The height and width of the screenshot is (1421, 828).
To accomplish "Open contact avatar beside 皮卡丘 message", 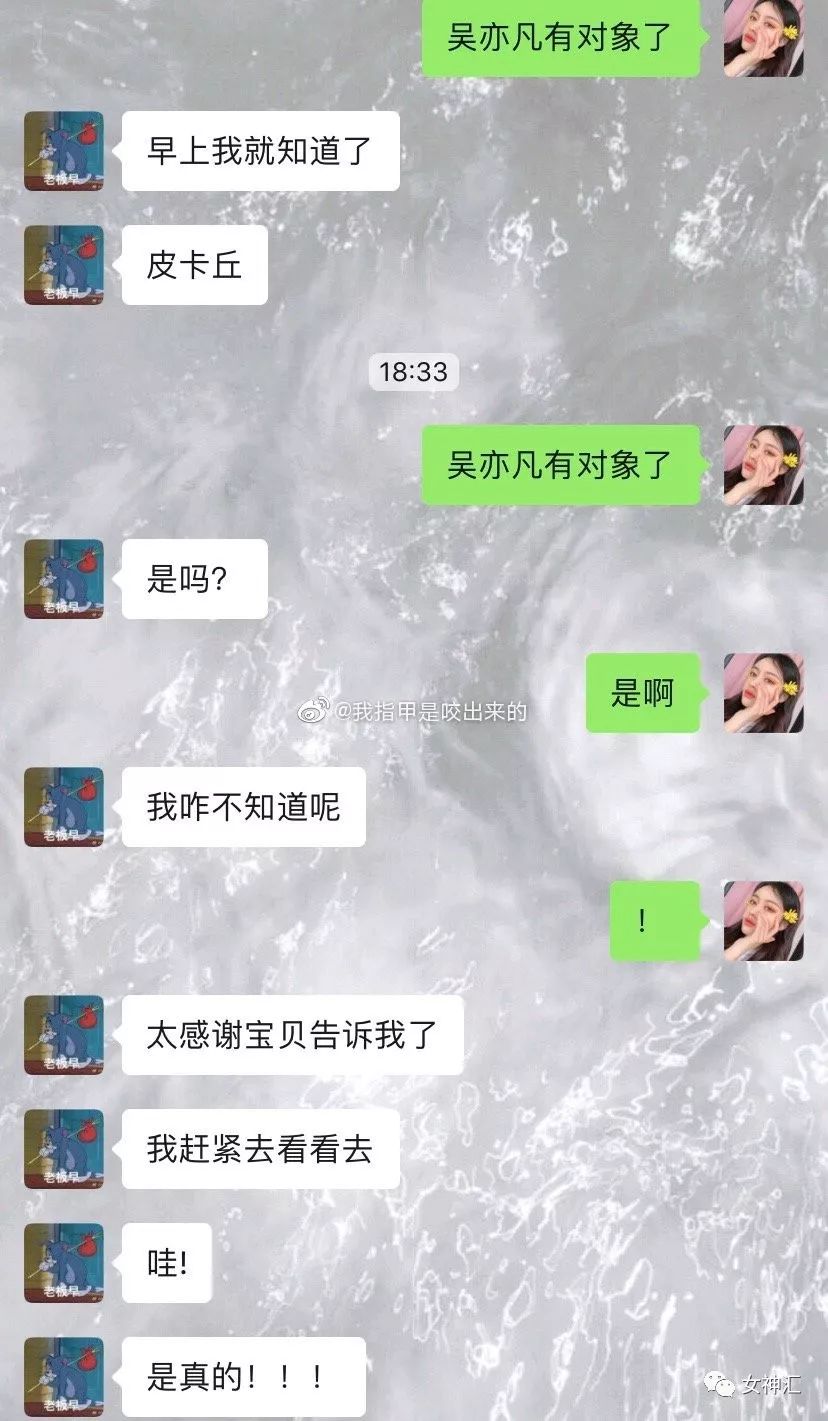I will 64,265.
